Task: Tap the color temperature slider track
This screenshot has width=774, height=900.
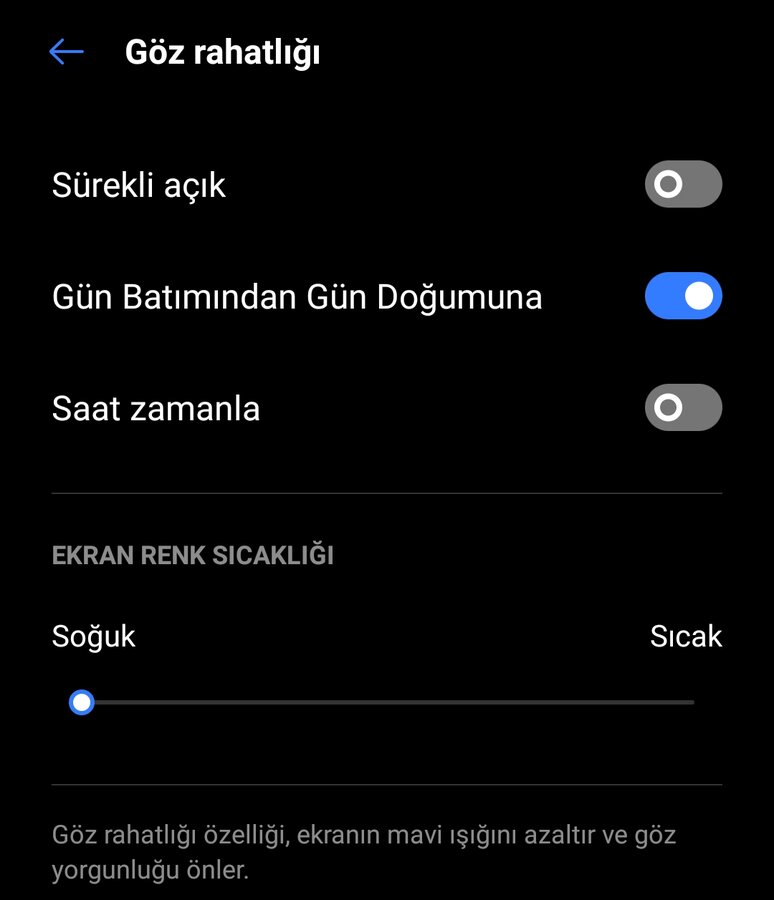Action: tap(387, 703)
